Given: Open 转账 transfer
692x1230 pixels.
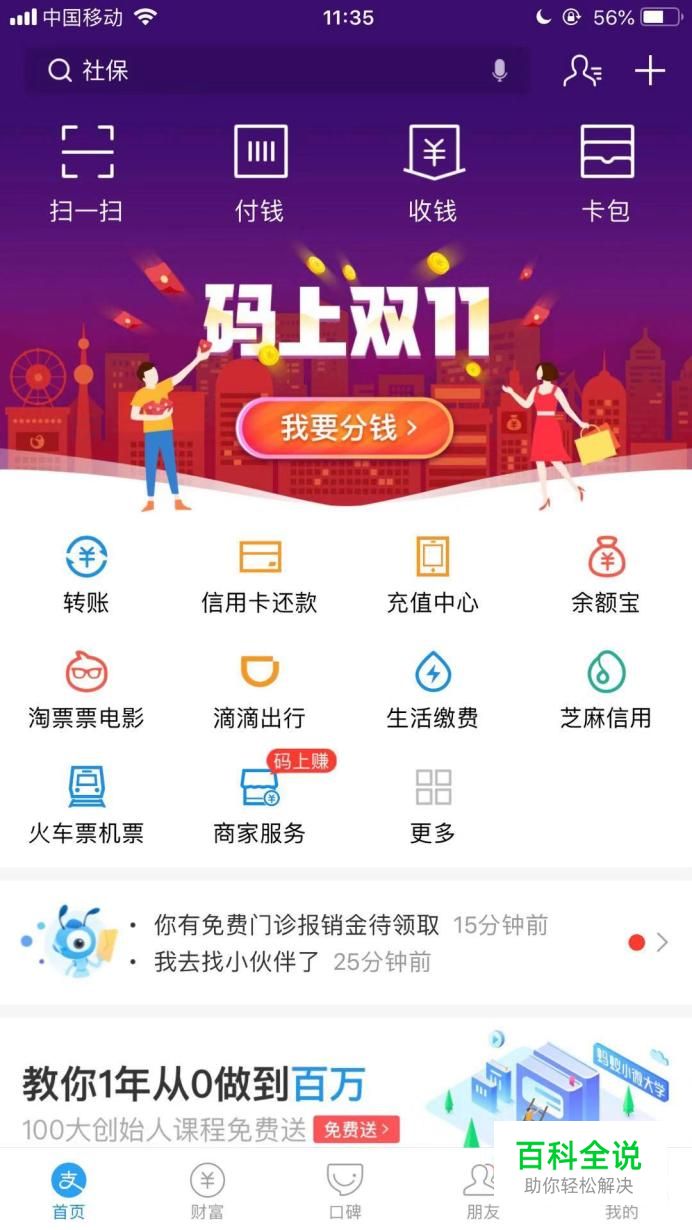Looking at the screenshot, I should pyautogui.click(x=86, y=575).
